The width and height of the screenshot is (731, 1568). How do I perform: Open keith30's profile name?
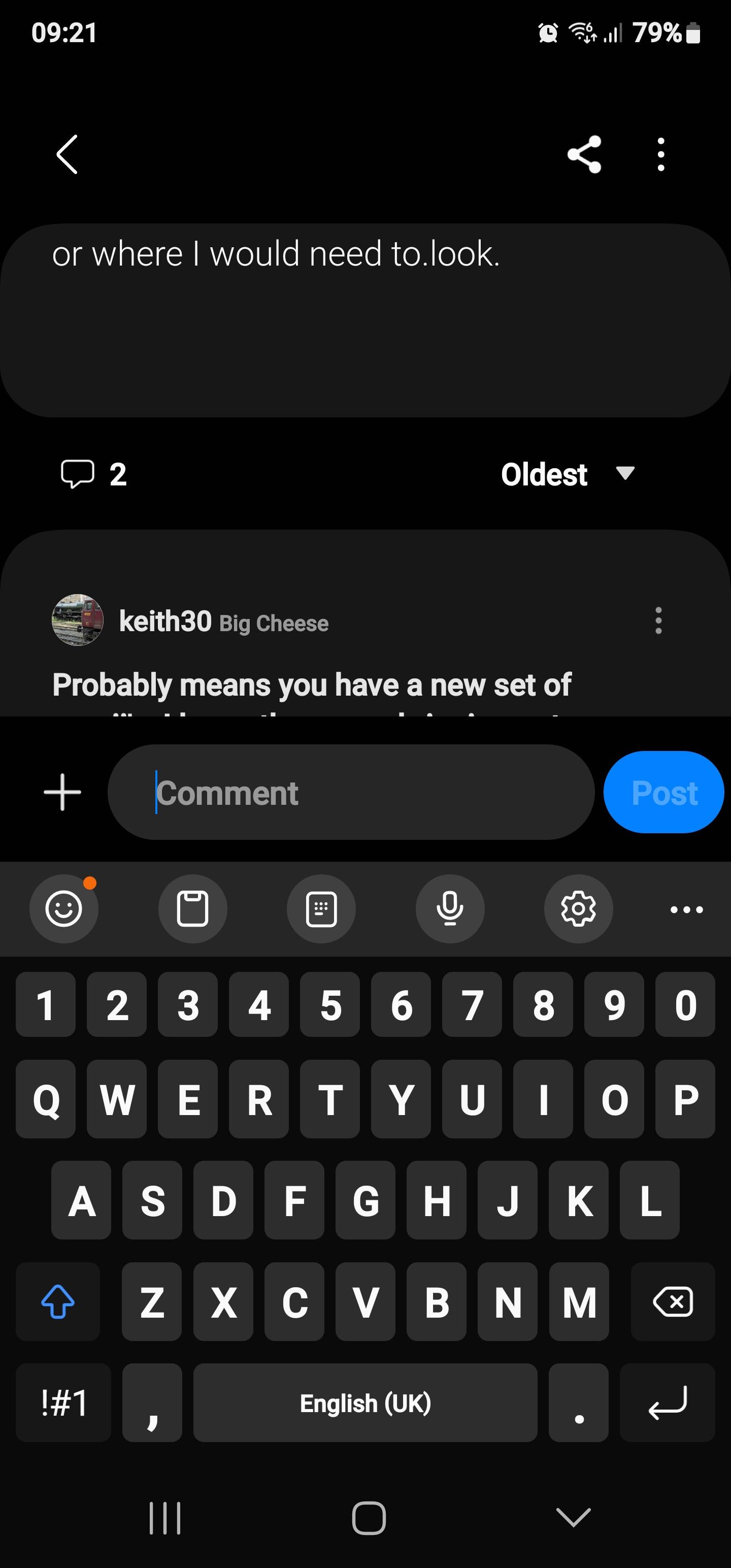tap(165, 621)
